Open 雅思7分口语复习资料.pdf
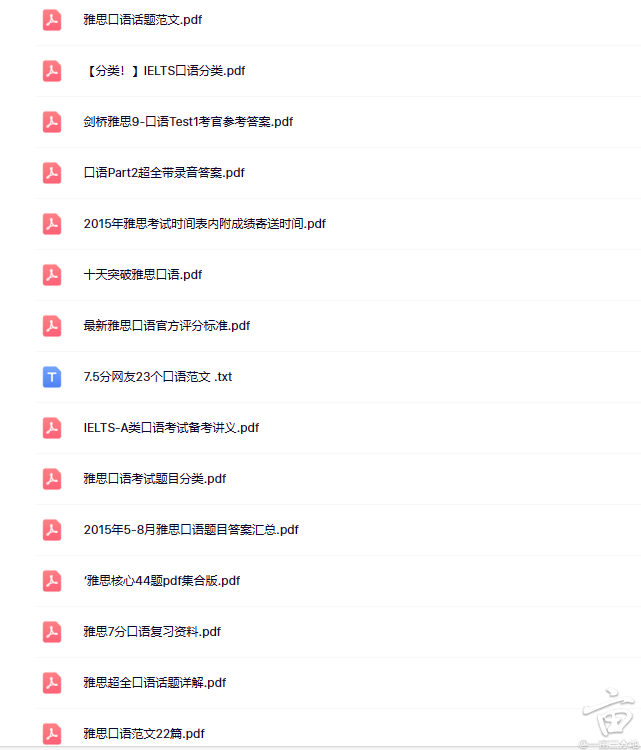This screenshot has width=641, height=750. [x=152, y=632]
